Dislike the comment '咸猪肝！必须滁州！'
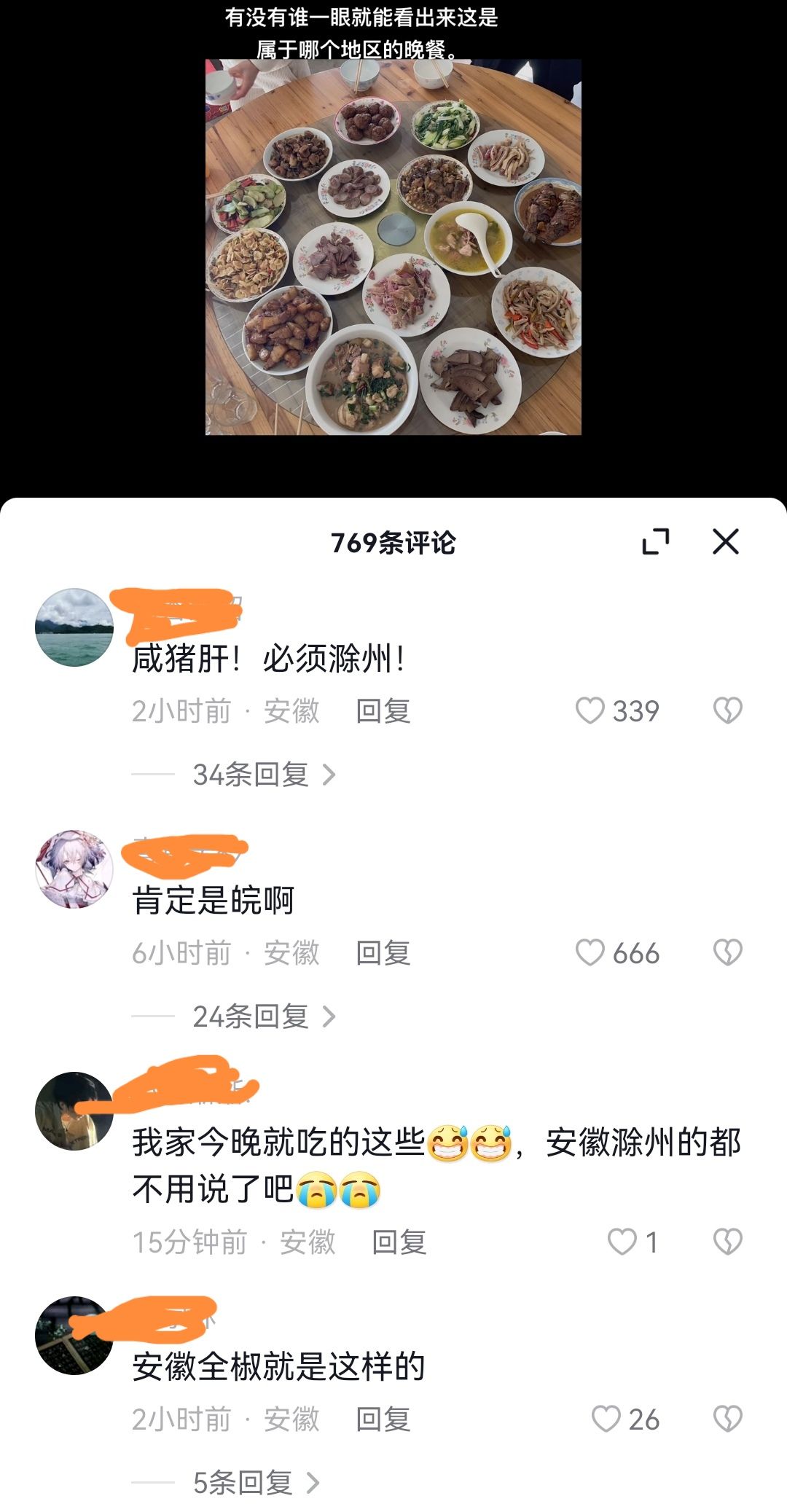Image resolution: width=787 pixels, height=1512 pixels. click(727, 710)
